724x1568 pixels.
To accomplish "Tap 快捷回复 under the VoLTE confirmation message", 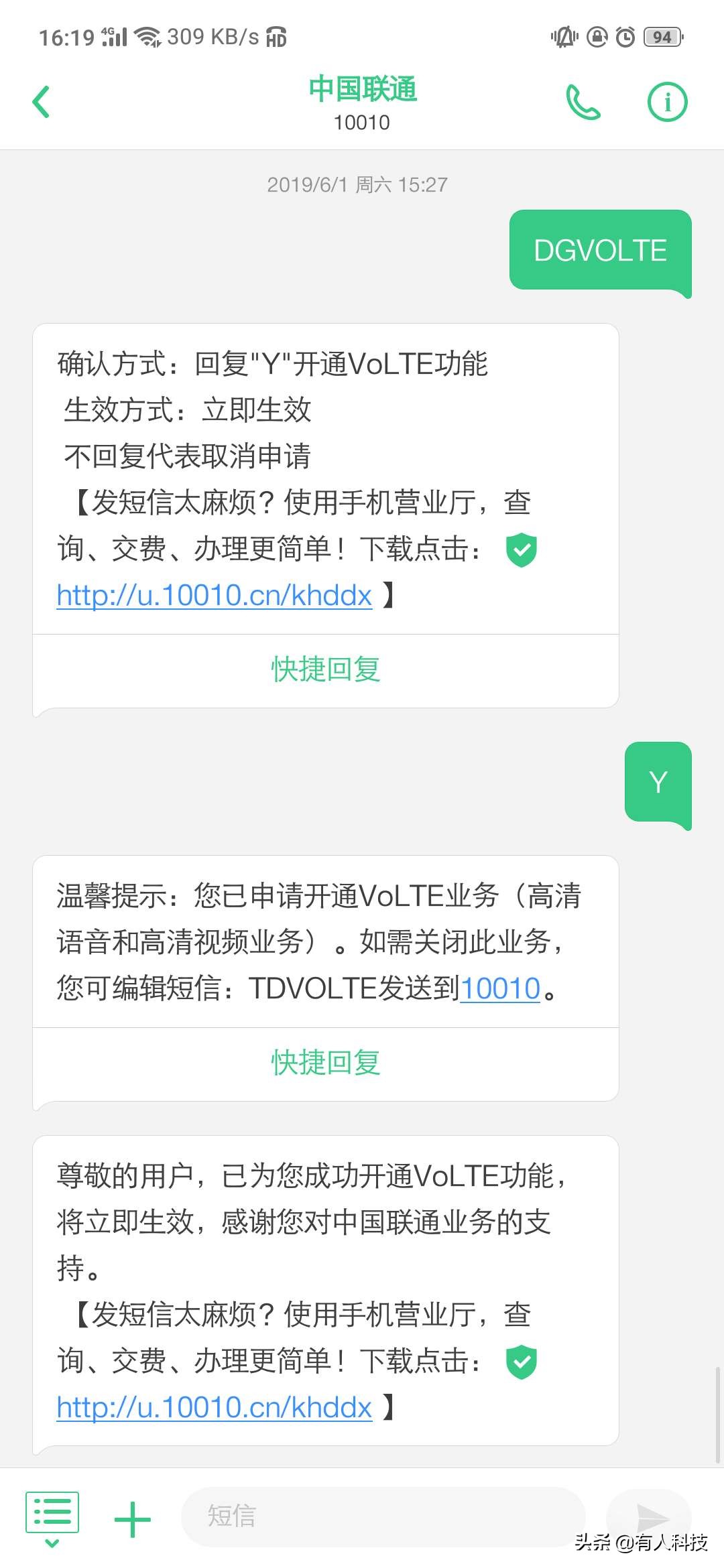I will coord(324,1063).
